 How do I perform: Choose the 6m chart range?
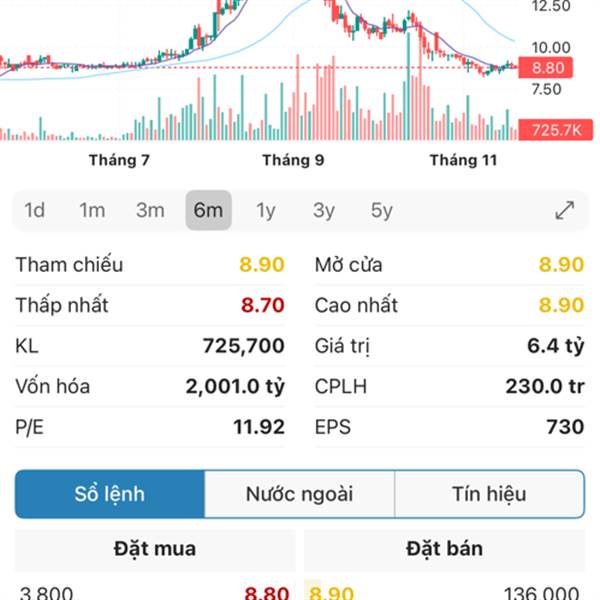pos(208,210)
